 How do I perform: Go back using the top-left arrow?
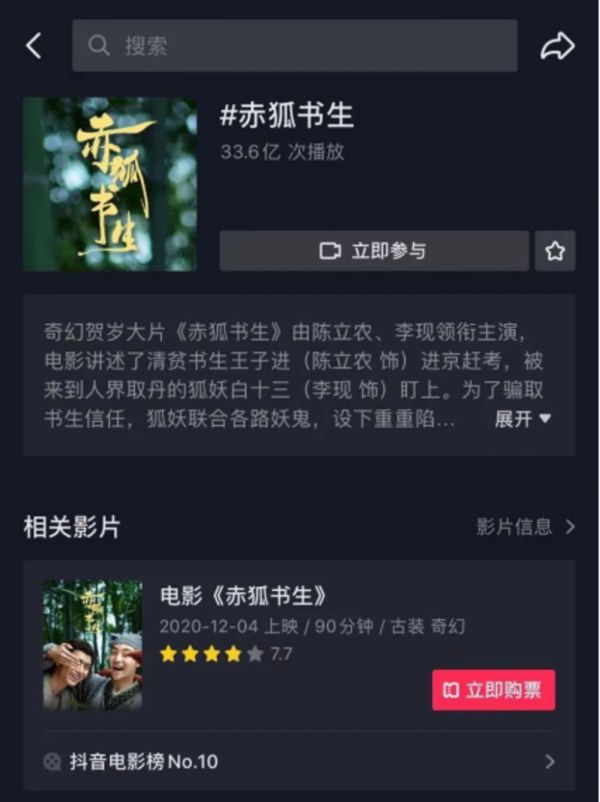34,46
